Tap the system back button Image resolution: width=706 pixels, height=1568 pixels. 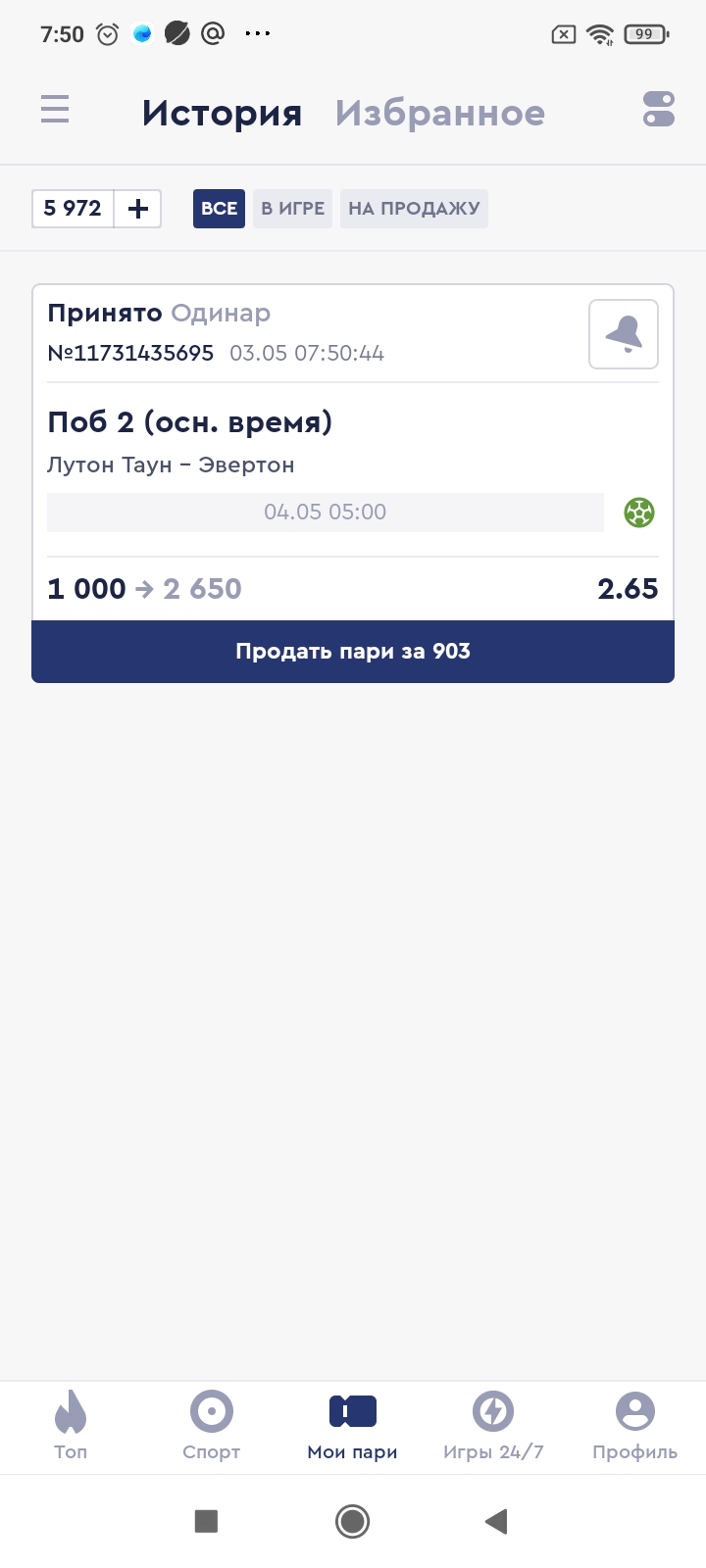(x=496, y=1521)
